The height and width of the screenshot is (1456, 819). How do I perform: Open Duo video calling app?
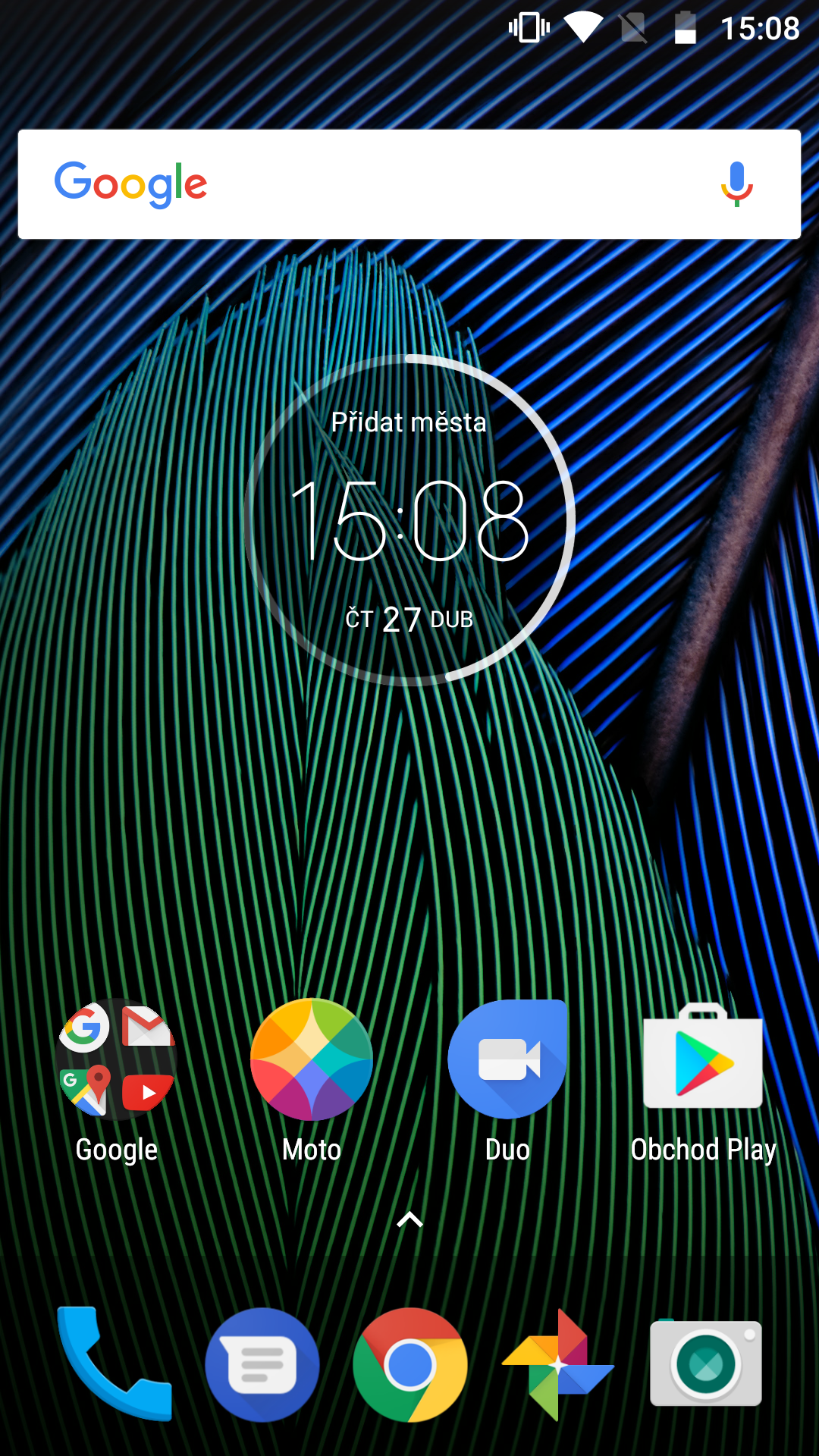[507, 1060]
